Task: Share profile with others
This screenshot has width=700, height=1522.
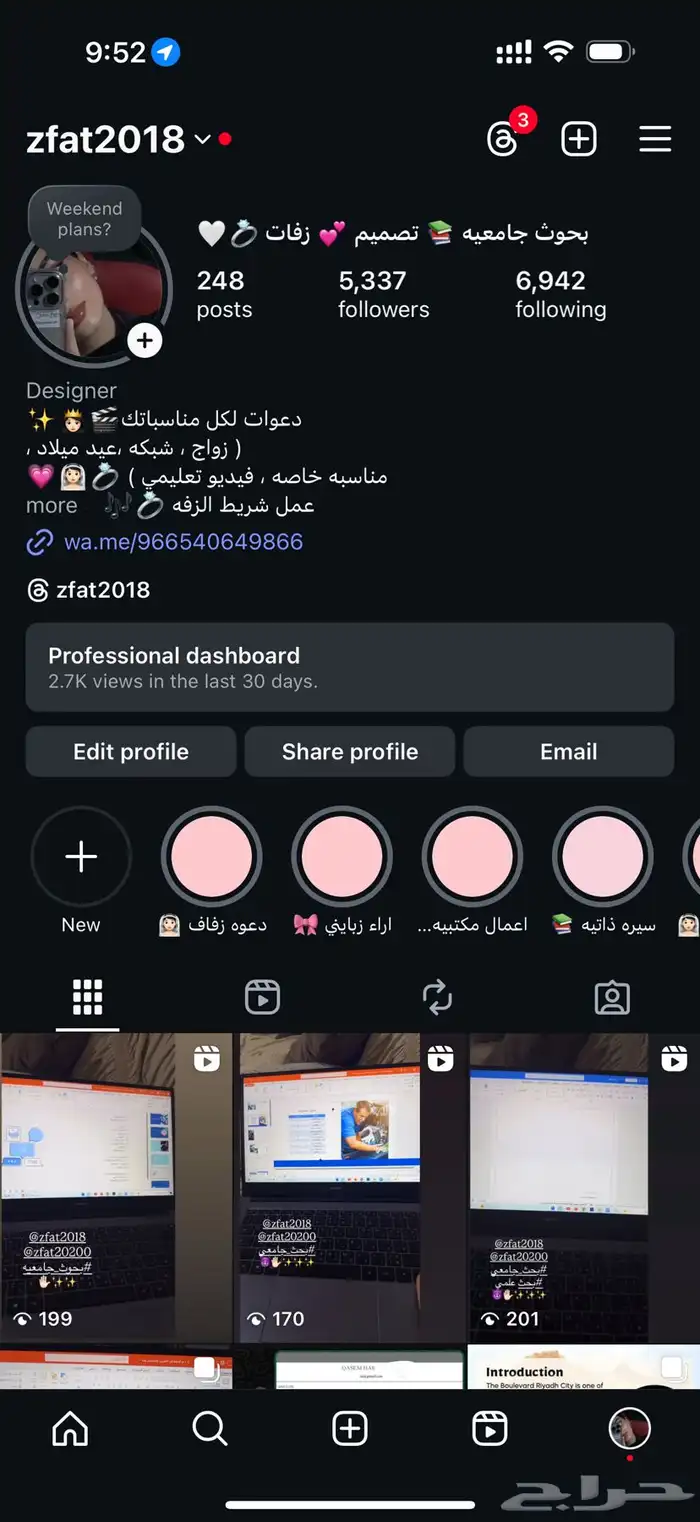Action: pyautogui.click(x=350, y=752)
